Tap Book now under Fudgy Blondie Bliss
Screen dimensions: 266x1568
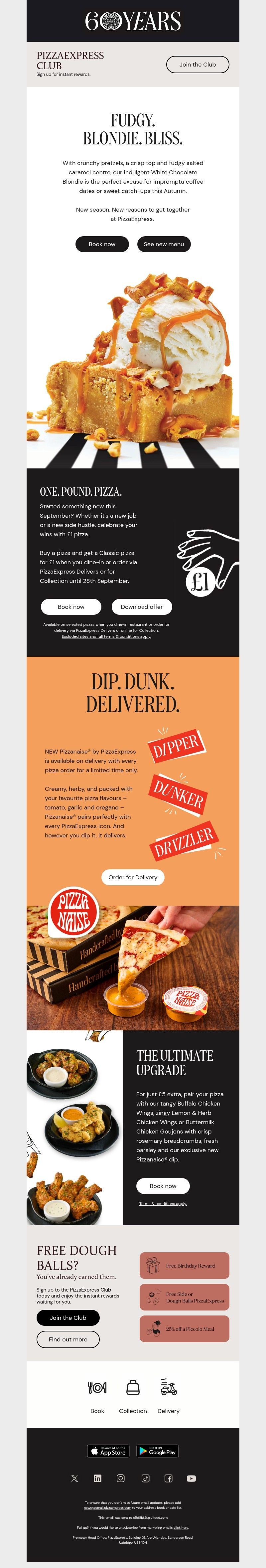coord(102,244)
